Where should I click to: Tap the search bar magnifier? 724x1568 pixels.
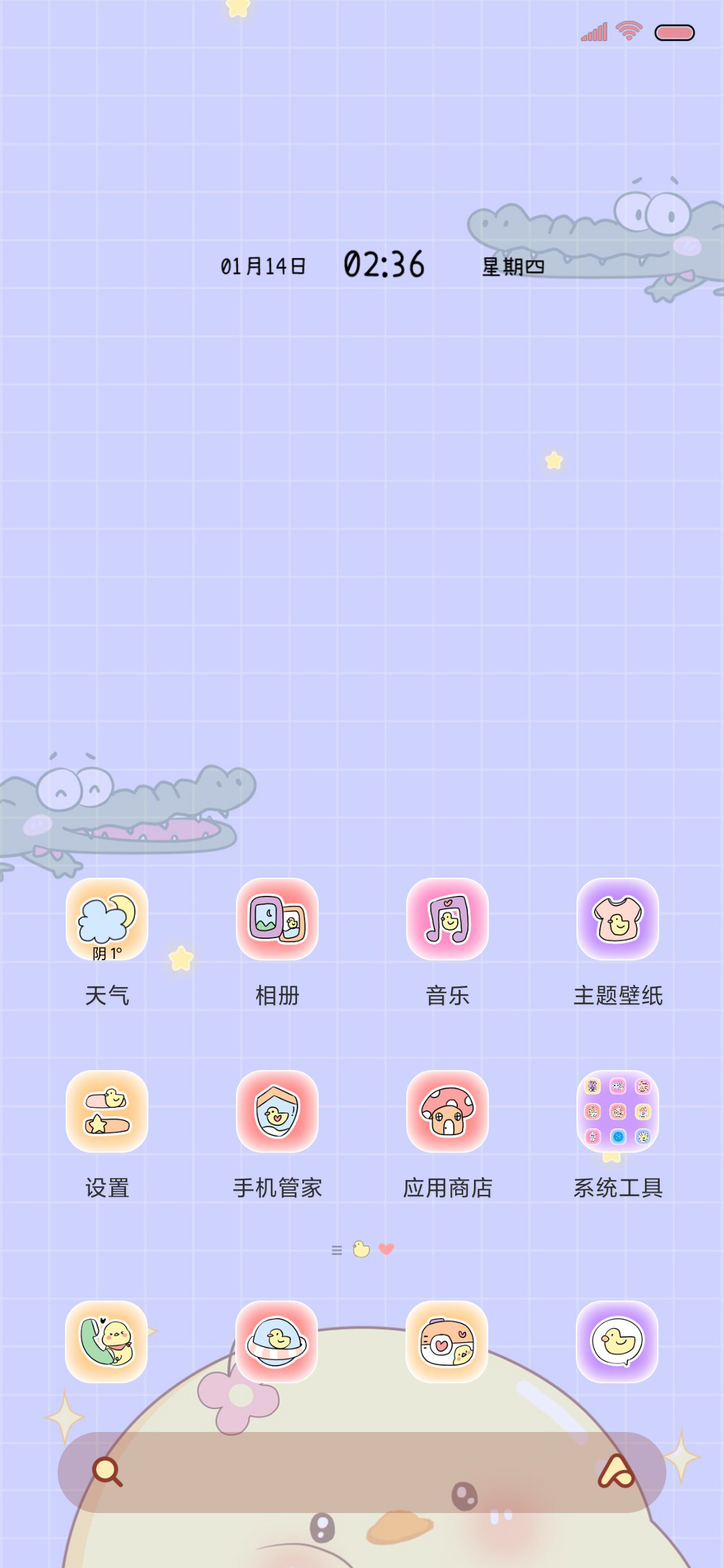[107, 1472]
